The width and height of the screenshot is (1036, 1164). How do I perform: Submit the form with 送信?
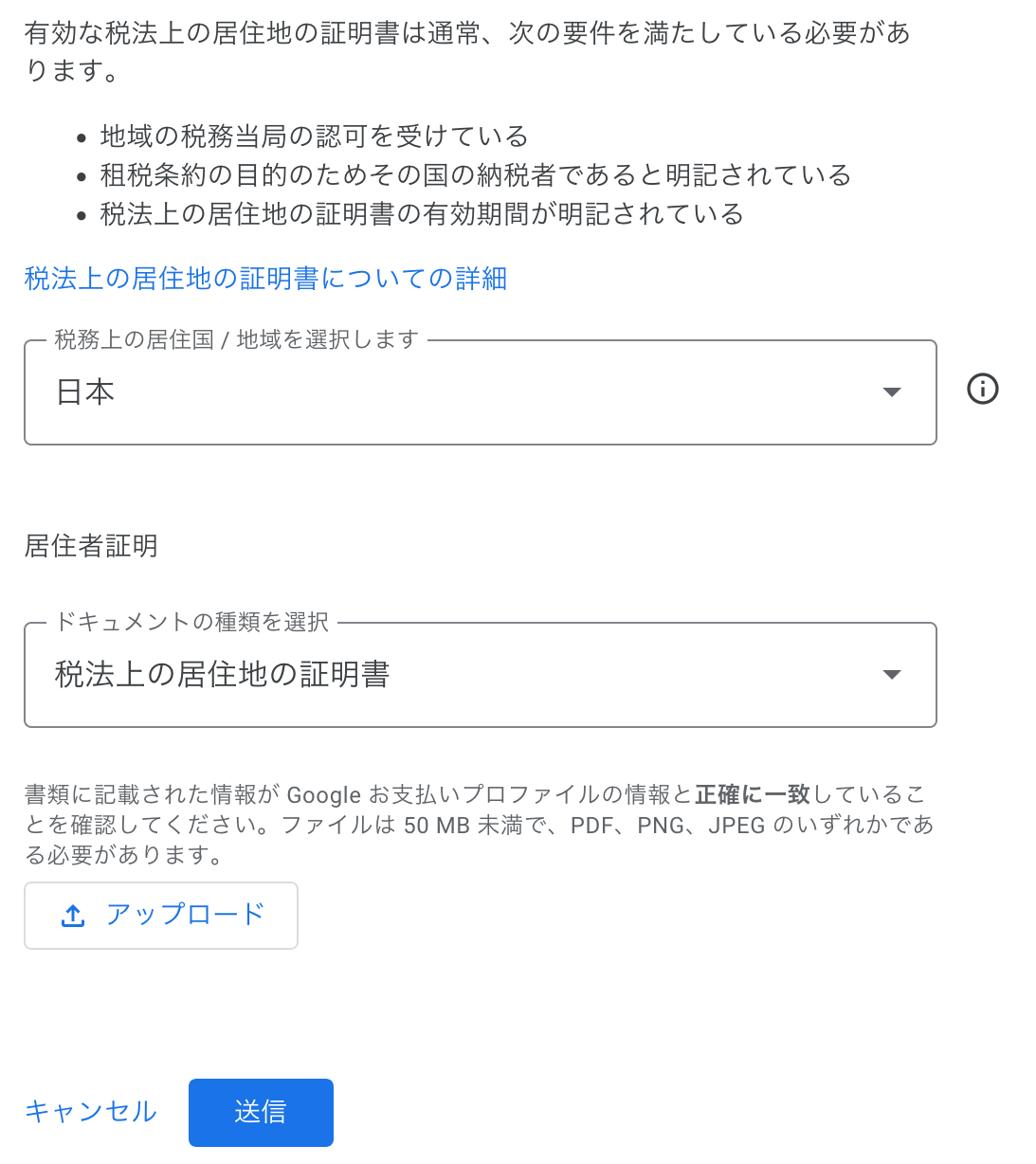261,1112
